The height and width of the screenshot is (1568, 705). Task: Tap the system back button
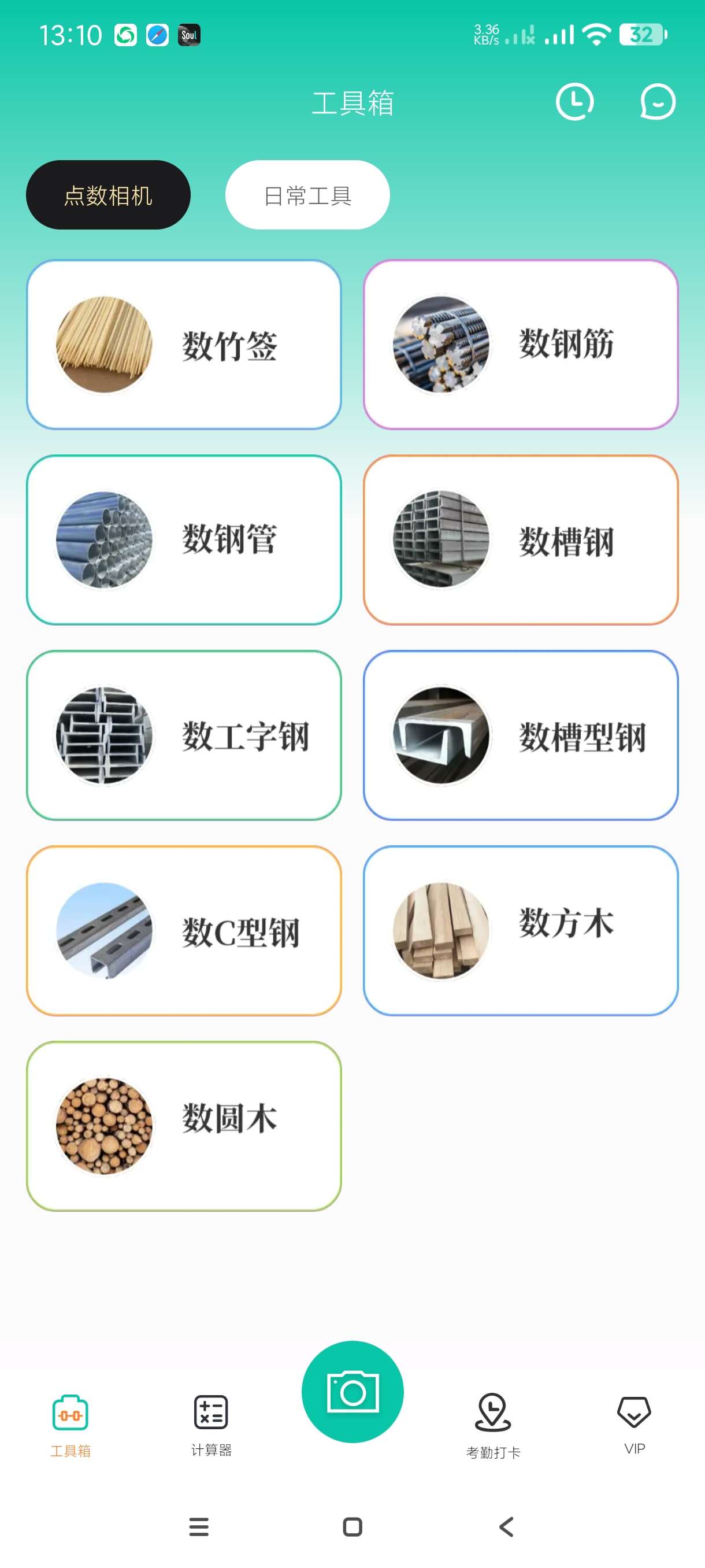506,1526
